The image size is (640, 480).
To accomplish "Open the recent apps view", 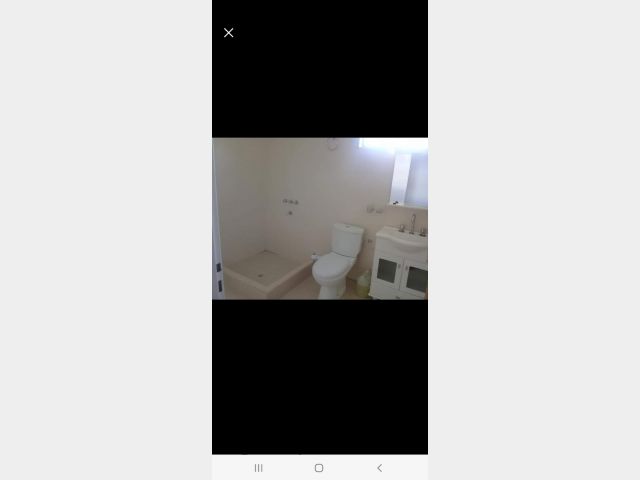I will [x=258, y=468].
